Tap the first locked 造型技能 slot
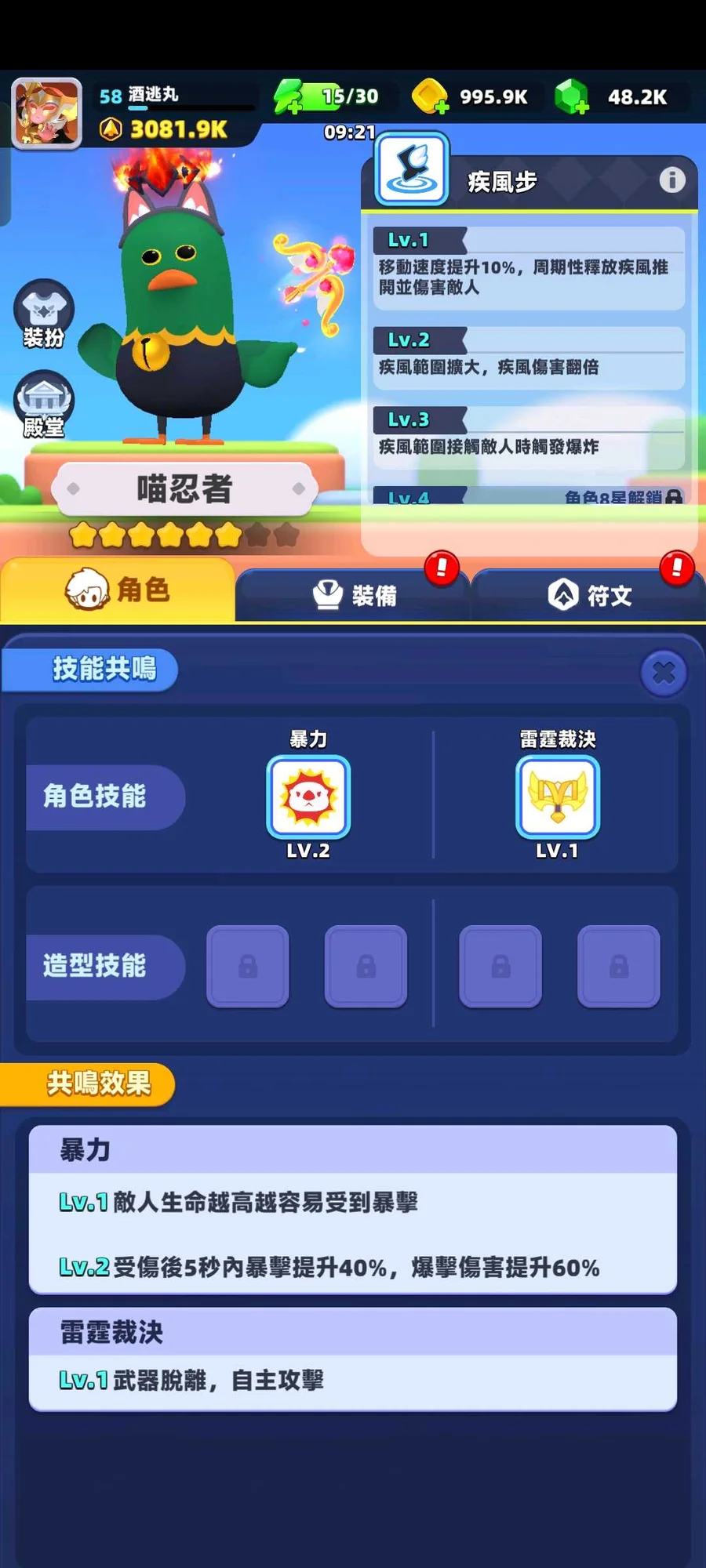Image resolution: width=706 pixels, height=1568 pixels. point(248,966)
